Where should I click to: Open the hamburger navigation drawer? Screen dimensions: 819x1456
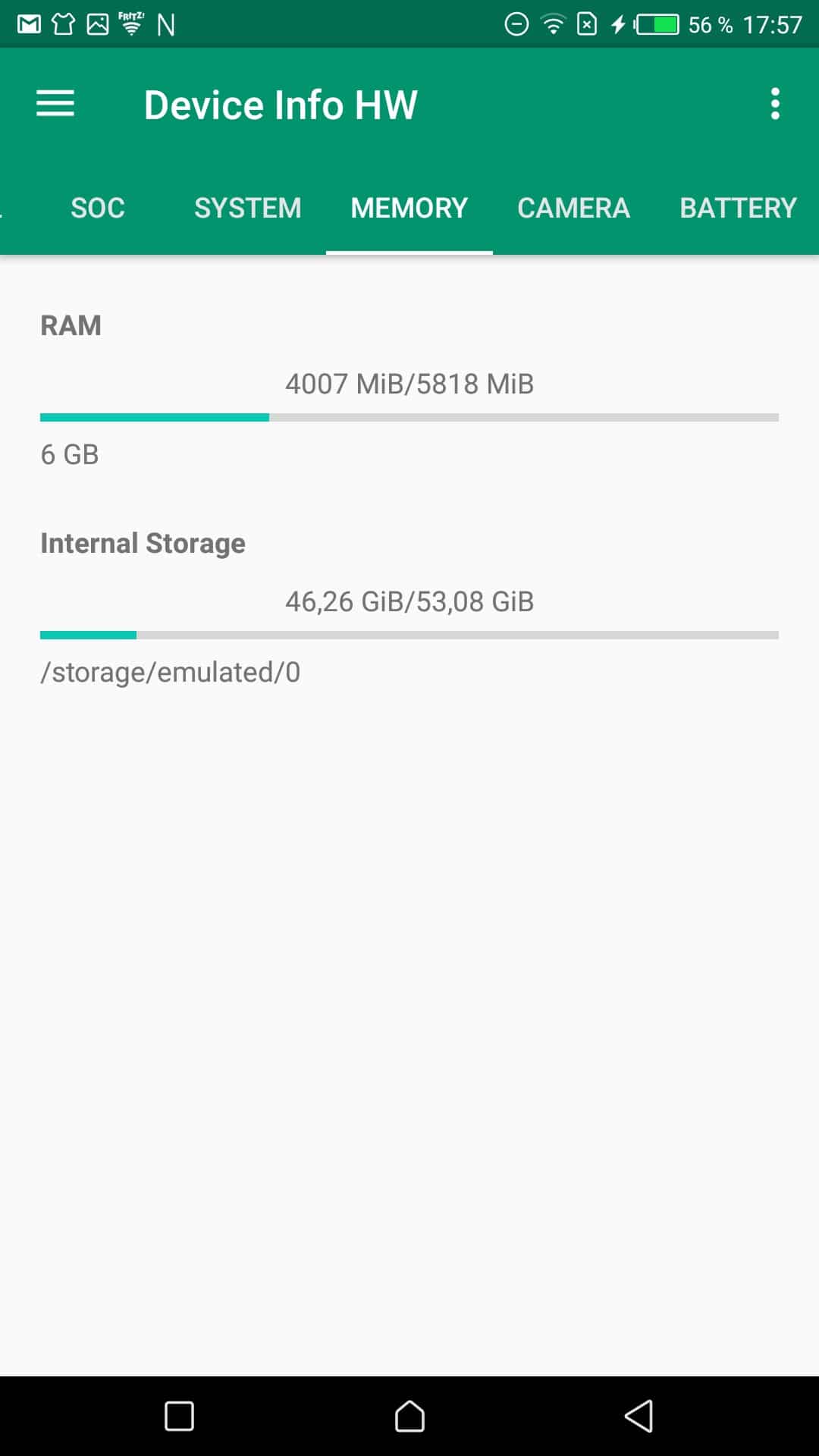(x=55, y=104)
